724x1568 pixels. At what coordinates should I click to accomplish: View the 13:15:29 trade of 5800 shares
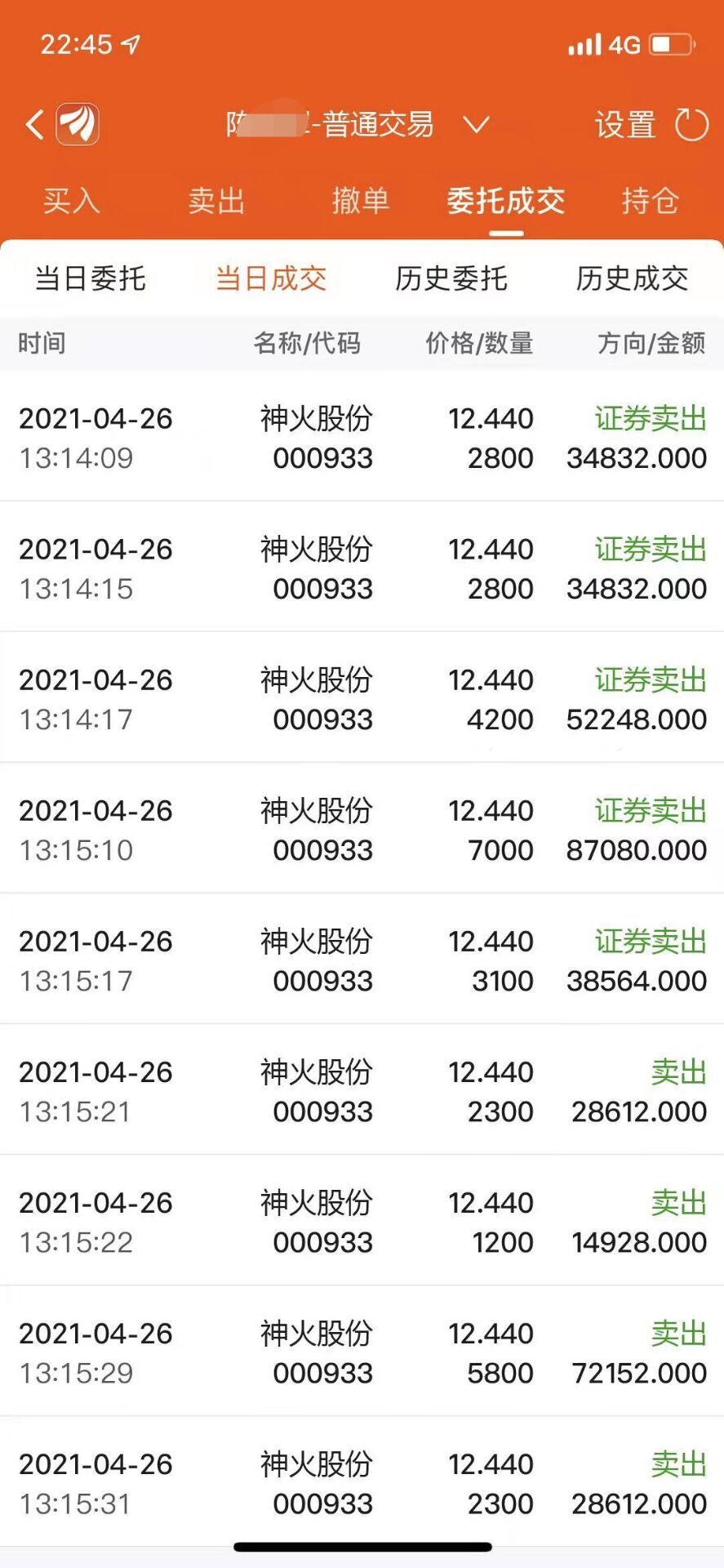point(362,1352)
